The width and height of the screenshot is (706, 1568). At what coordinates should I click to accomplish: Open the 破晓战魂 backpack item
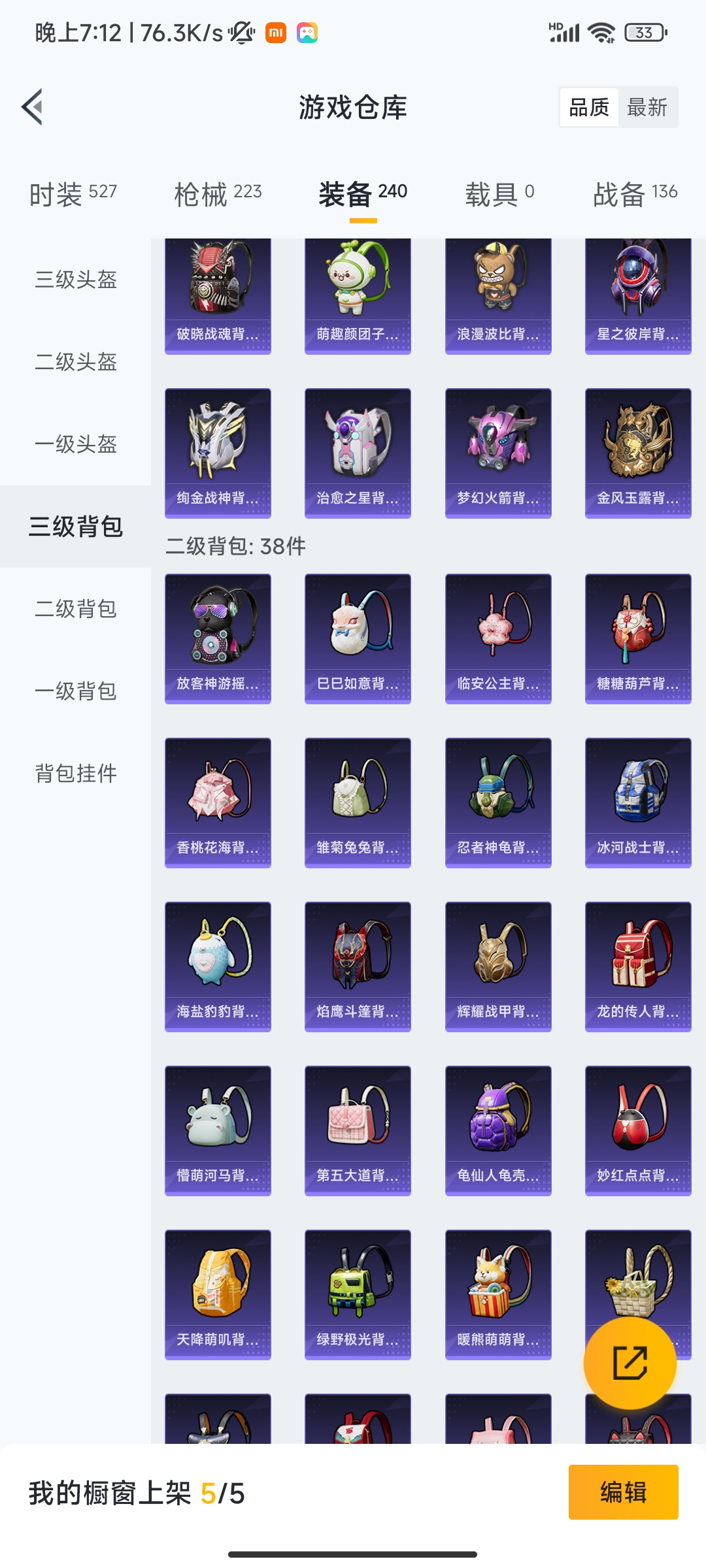(218, 295)
